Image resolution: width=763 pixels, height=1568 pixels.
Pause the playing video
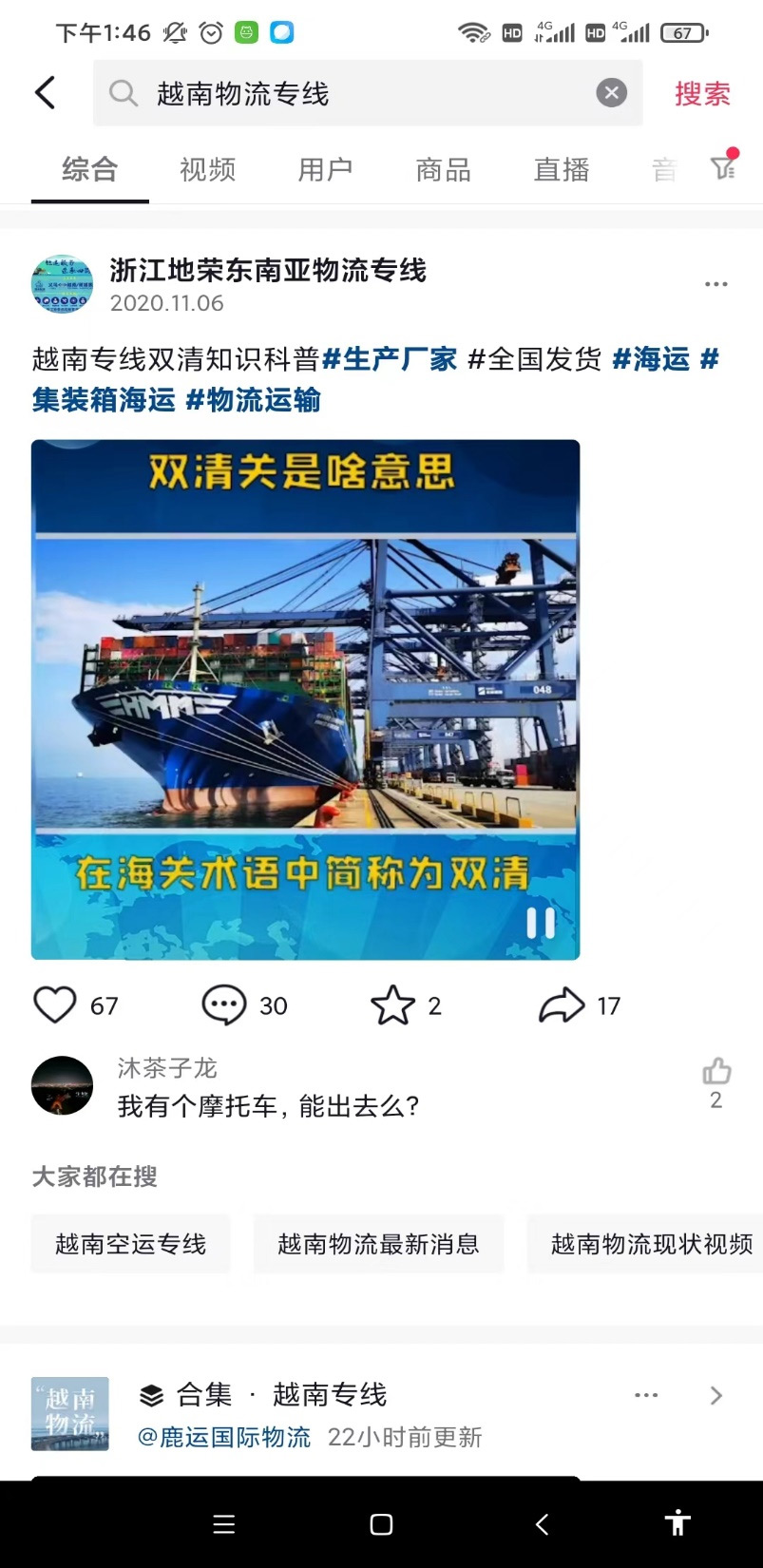point(540,922)
